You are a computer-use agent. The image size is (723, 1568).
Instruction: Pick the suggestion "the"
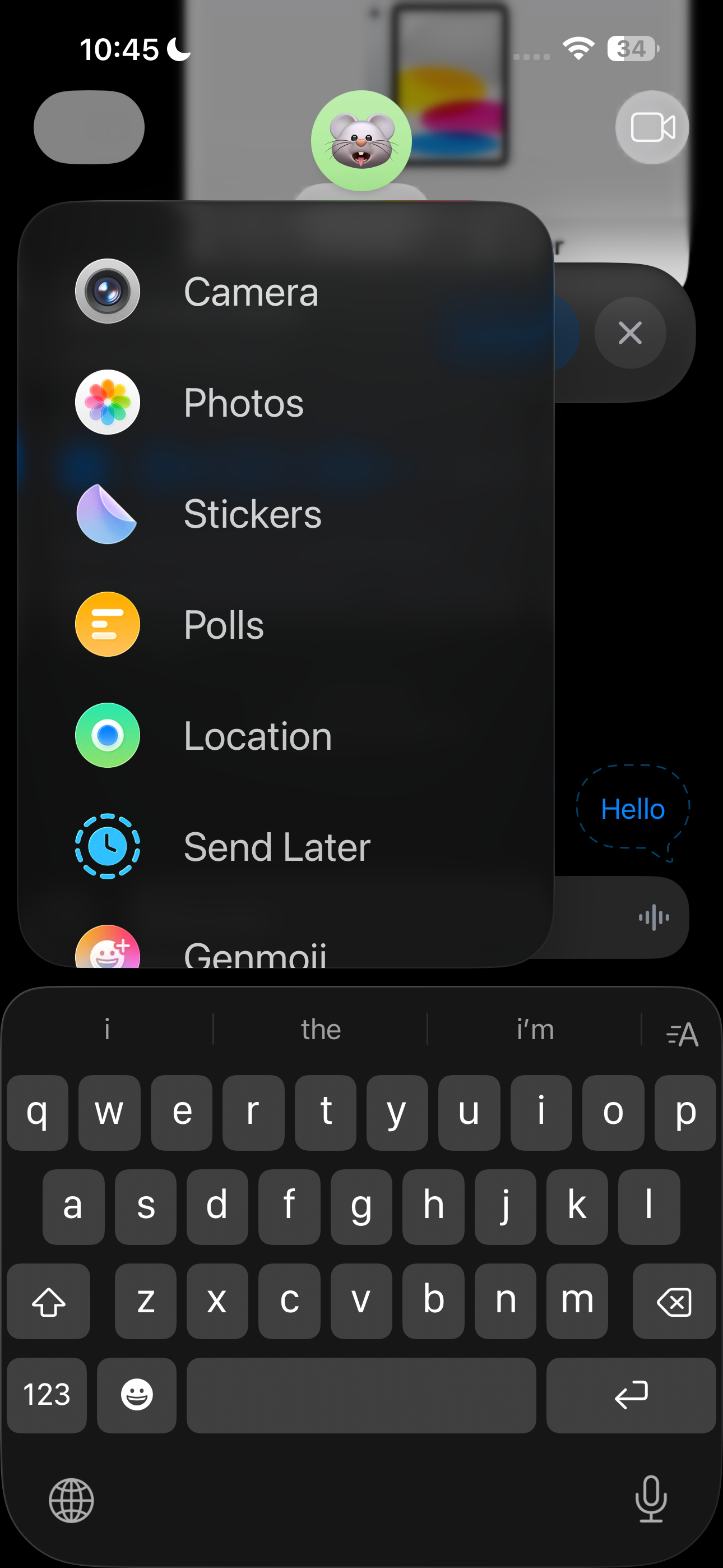(x=321, y=1029)
